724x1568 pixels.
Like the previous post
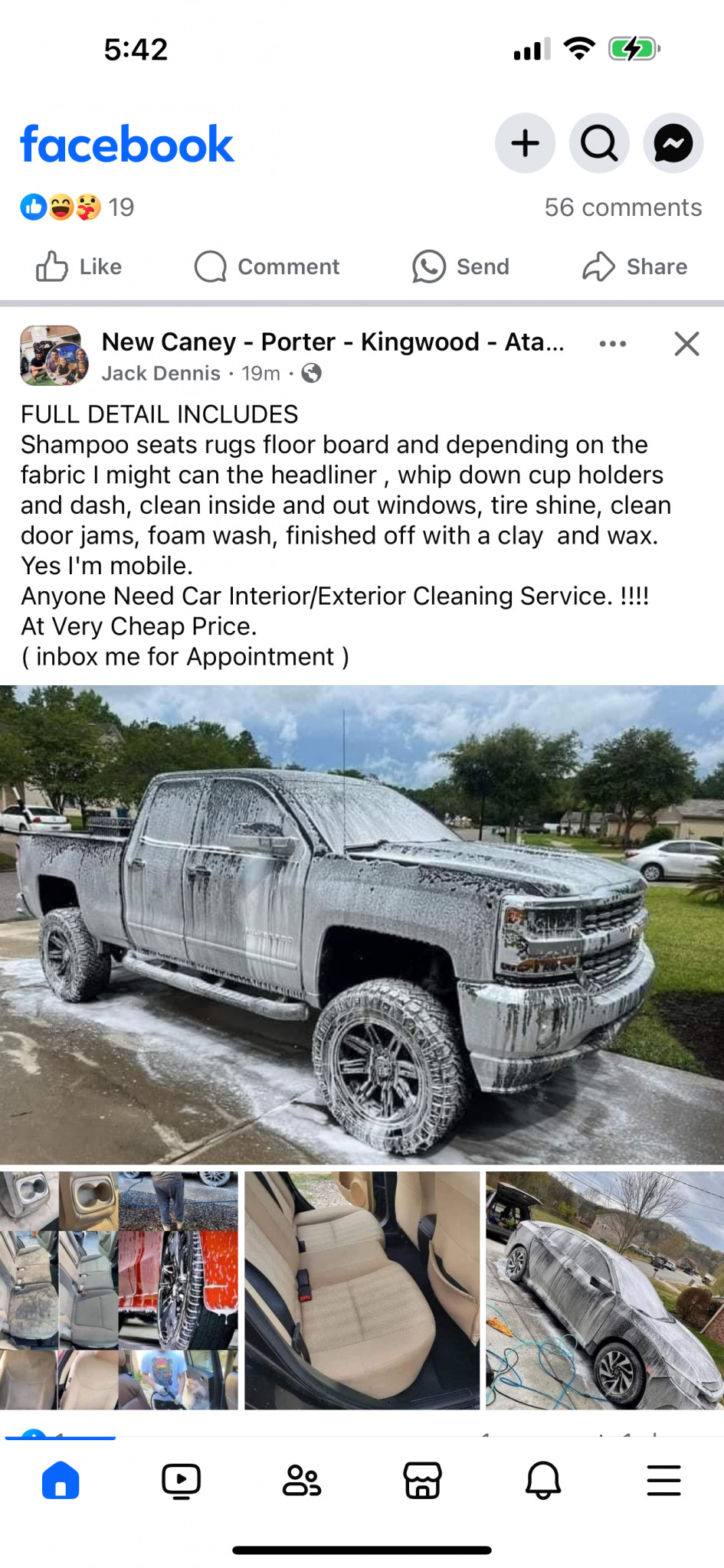[x=79, y=266]
